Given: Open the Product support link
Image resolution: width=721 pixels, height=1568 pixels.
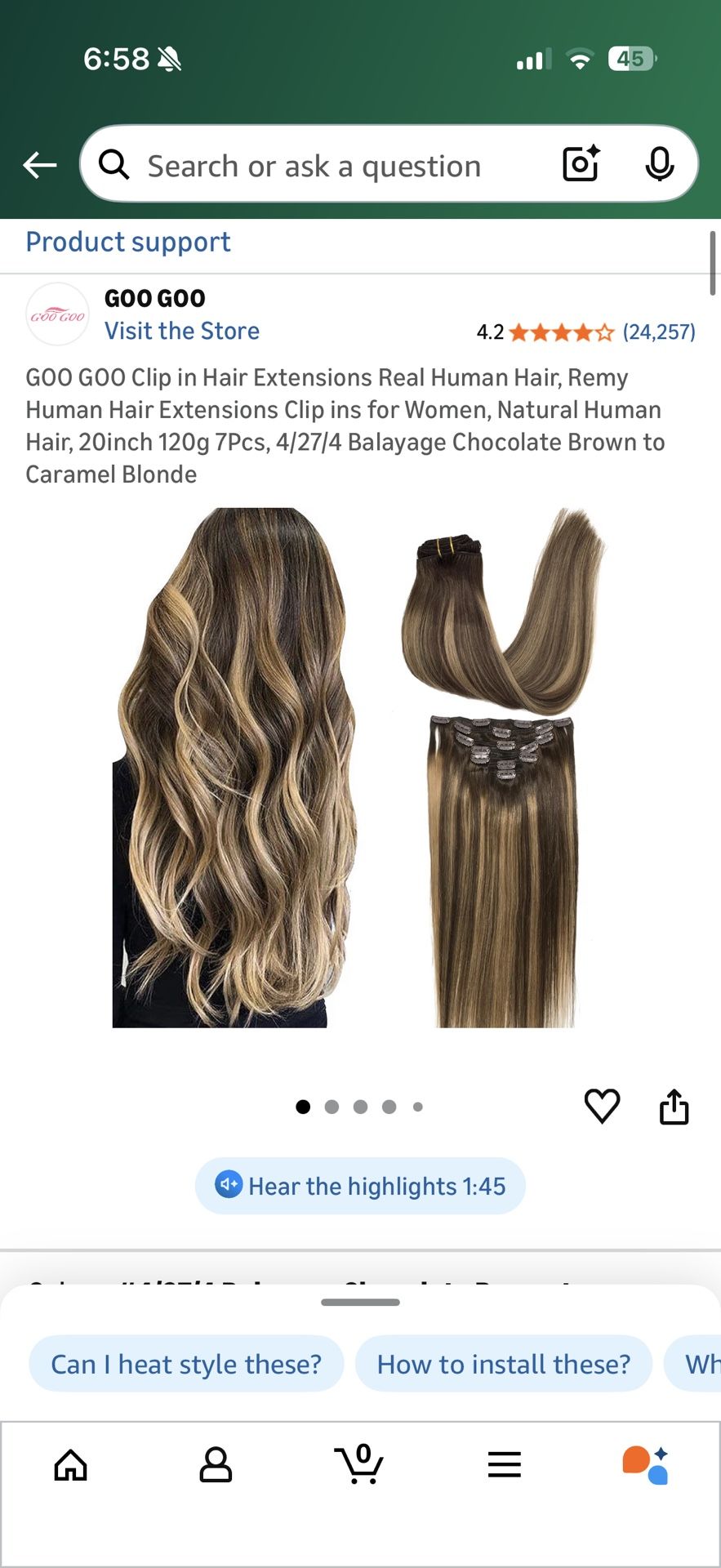Looking at the screenshot, I should point(127,242).
